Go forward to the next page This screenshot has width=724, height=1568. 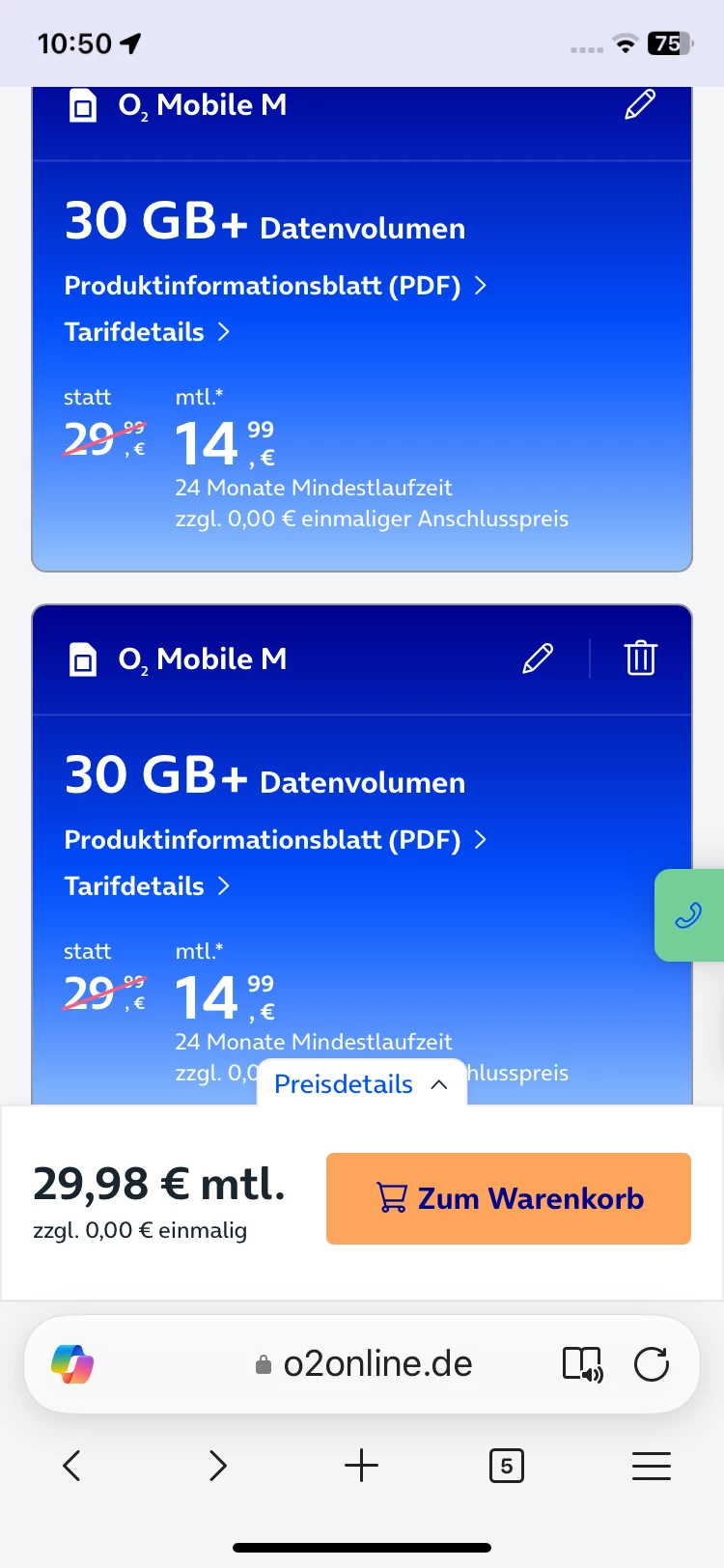(x=218, y=1466)
